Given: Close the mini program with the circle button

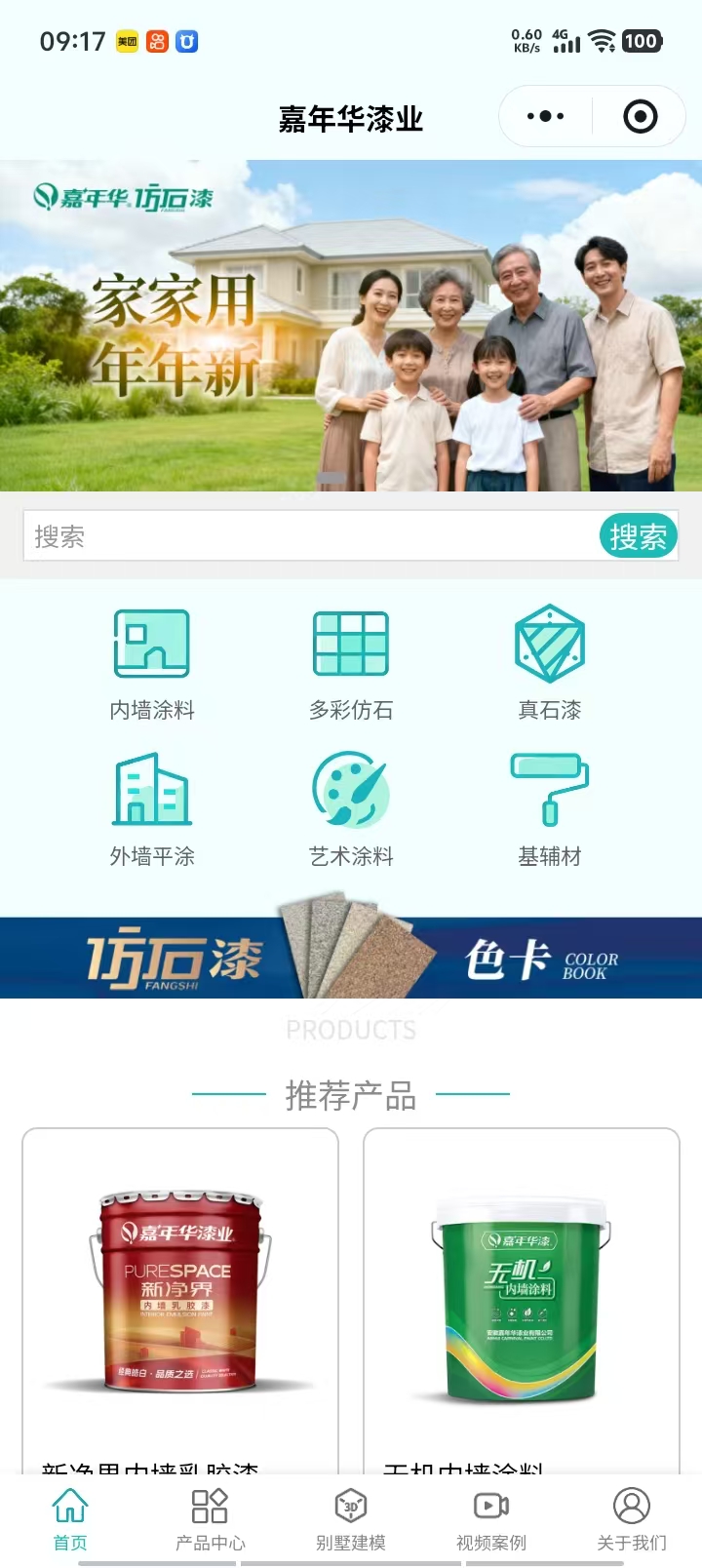Looking at the screenshot, I should click(640, 117).
